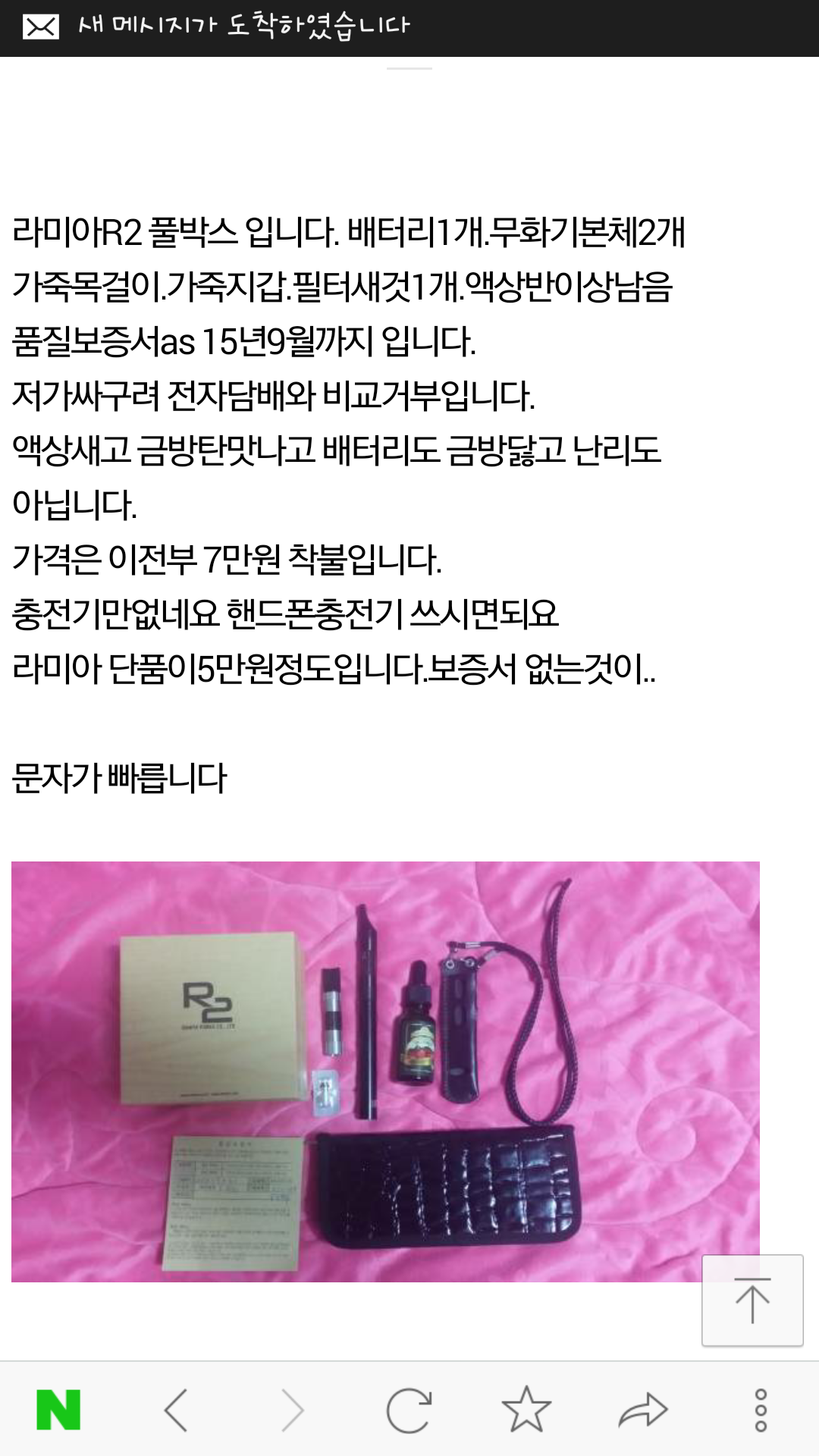Open the R2 product photo
This screenshot has height=1456, width=819.
tap(385, 1072)
